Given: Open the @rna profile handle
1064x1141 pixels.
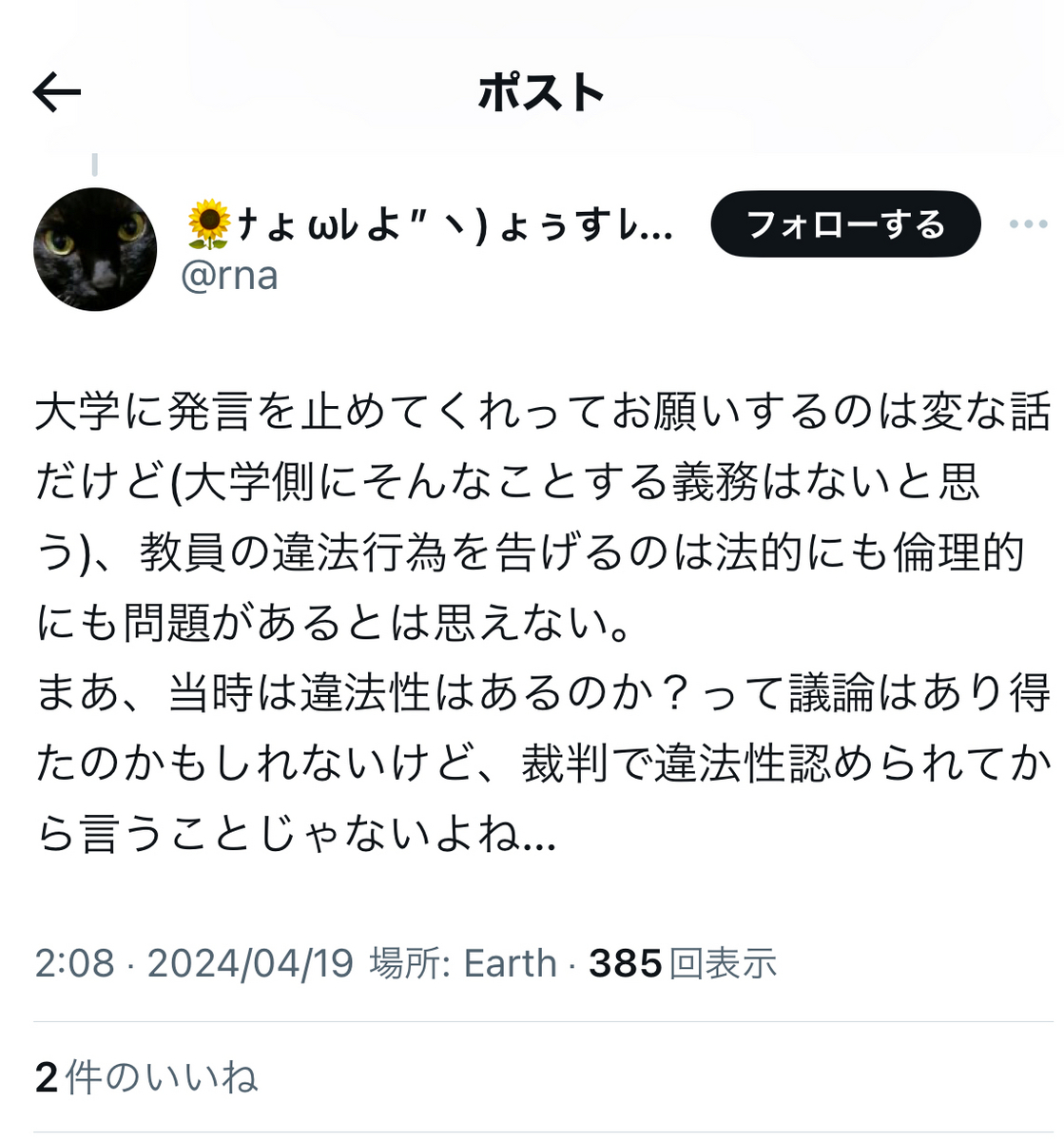Looking at the screenshot, I should pos(229,276).
